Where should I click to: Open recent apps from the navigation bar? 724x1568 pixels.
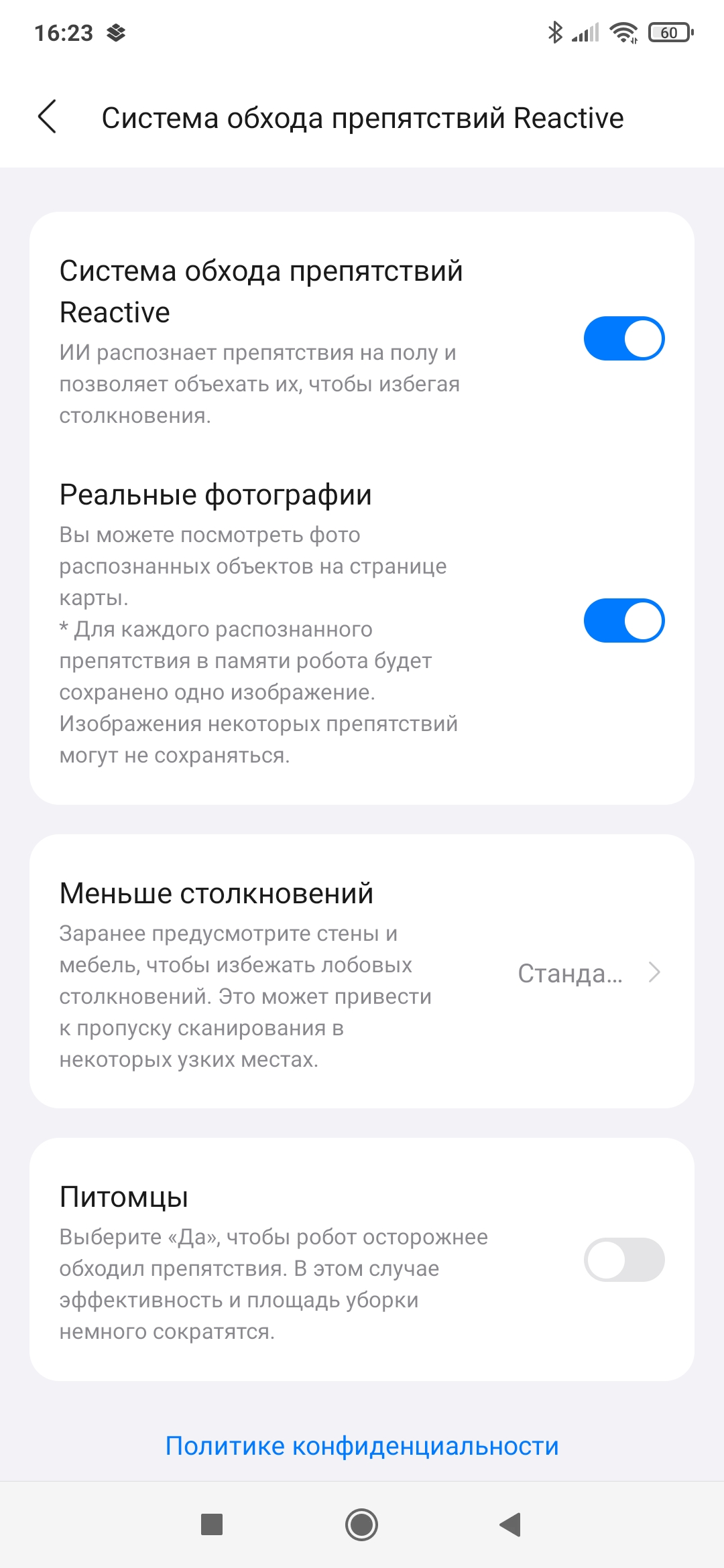click(x=212, y=1525)
